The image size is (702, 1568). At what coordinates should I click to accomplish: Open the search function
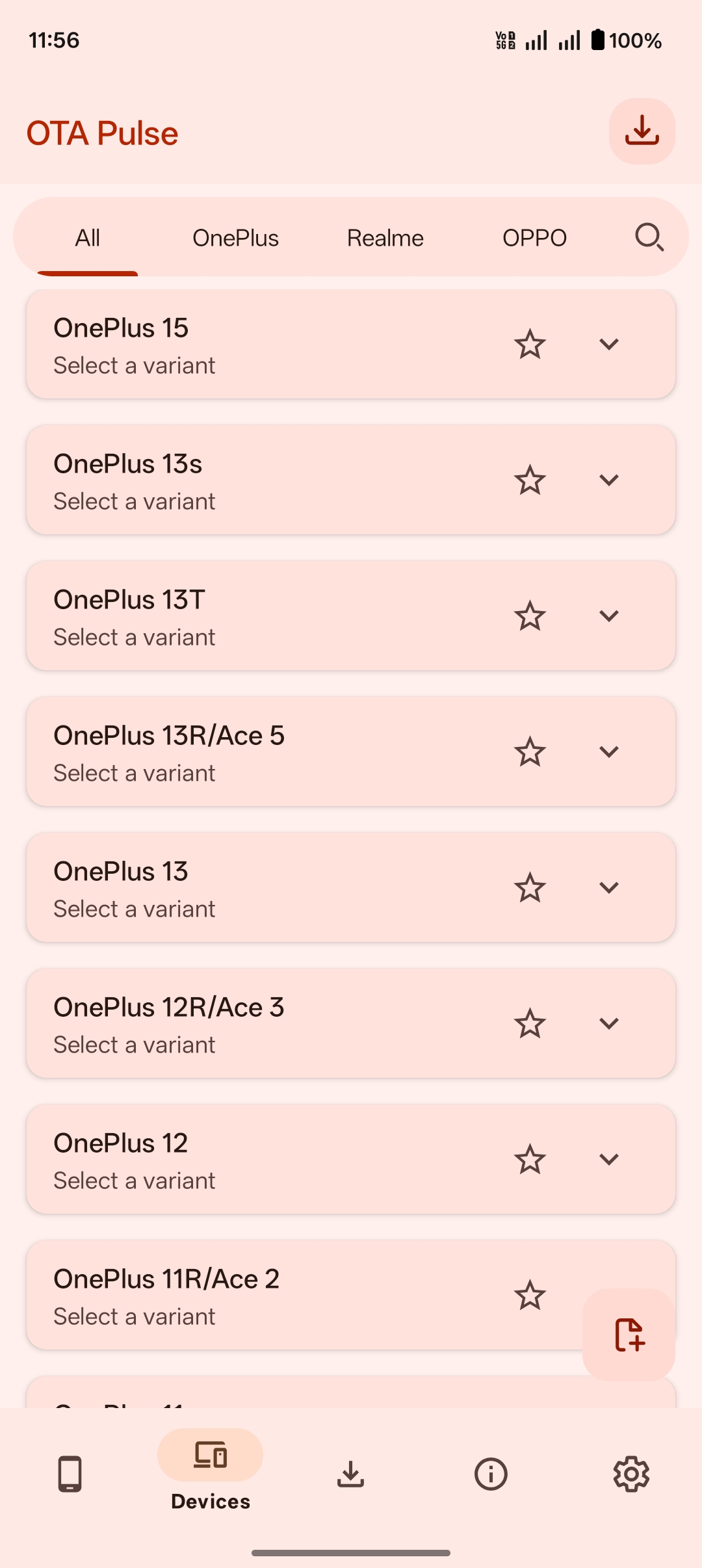click(649, 237)
